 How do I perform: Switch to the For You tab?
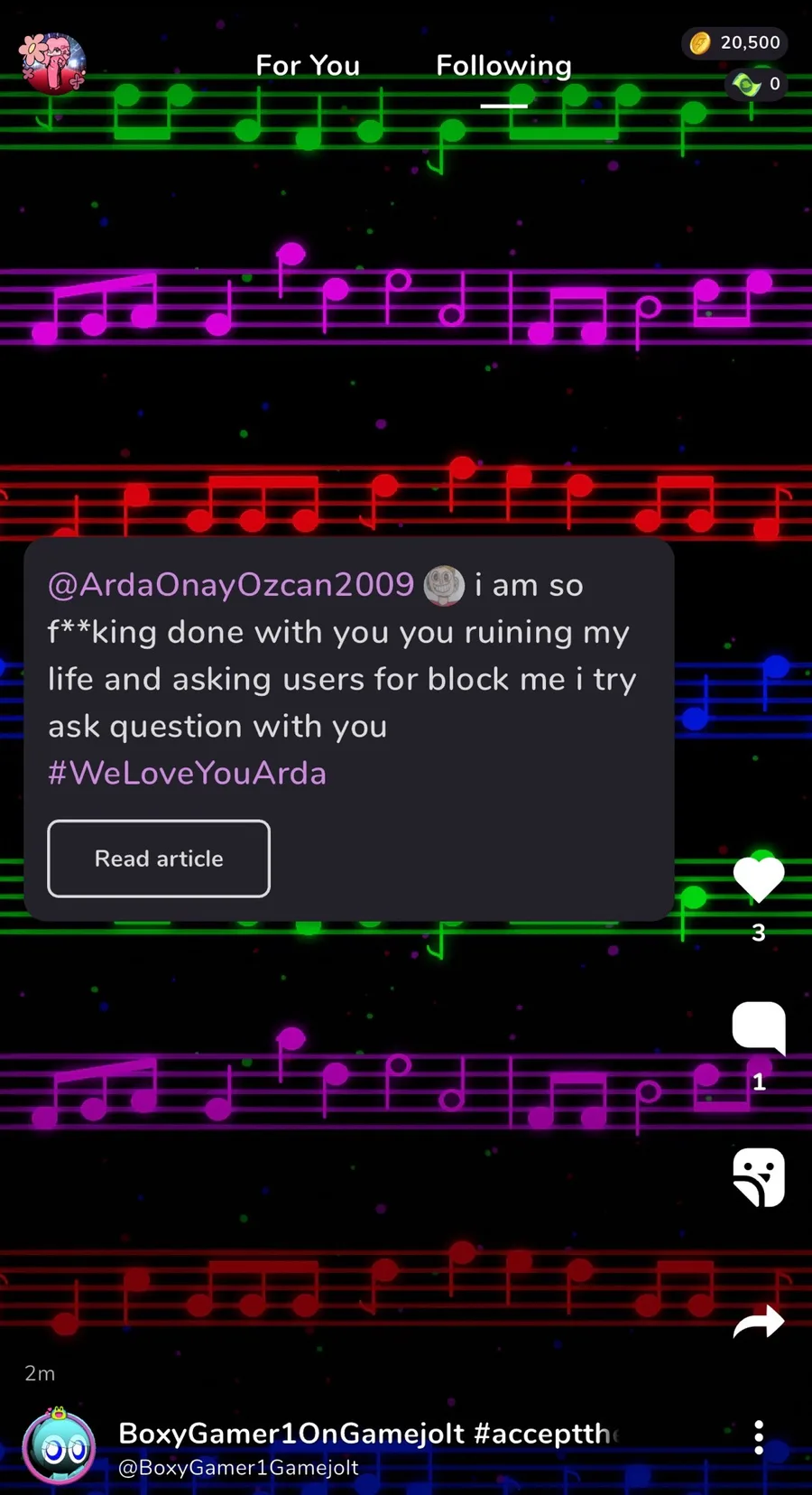pyautogui.click(x=308, y=66)
